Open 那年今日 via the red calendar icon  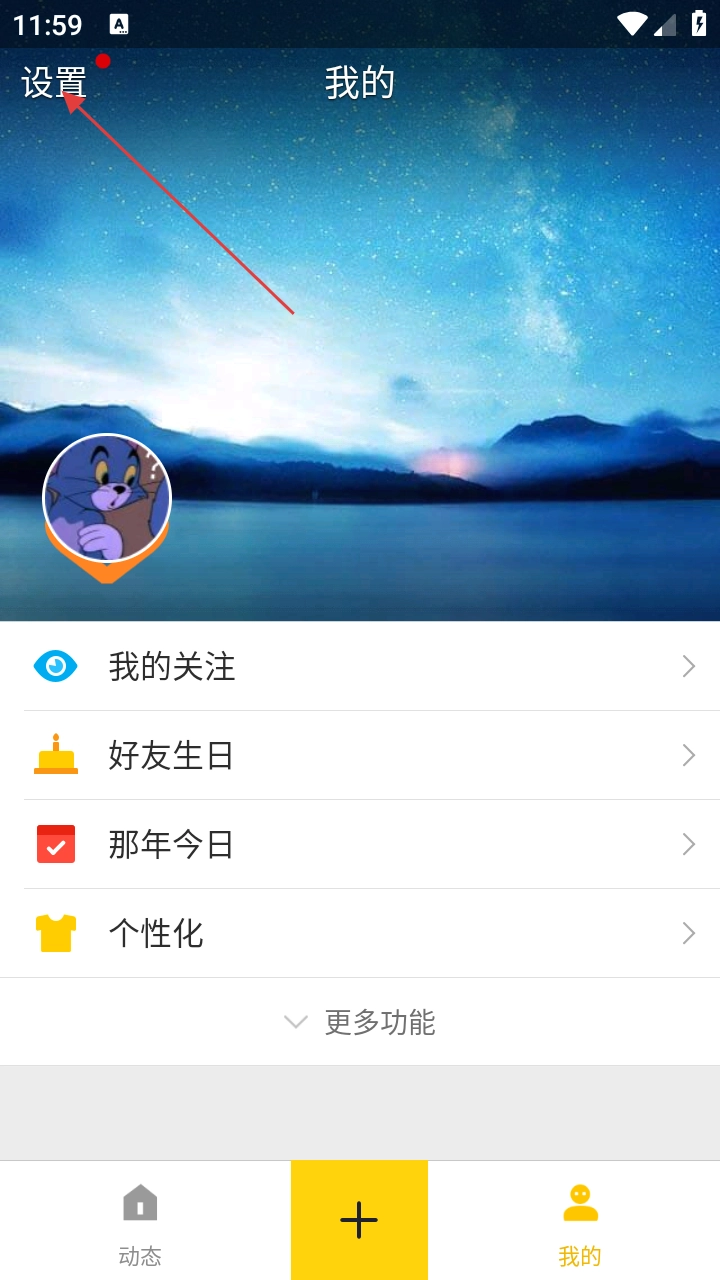pos(55,844)
